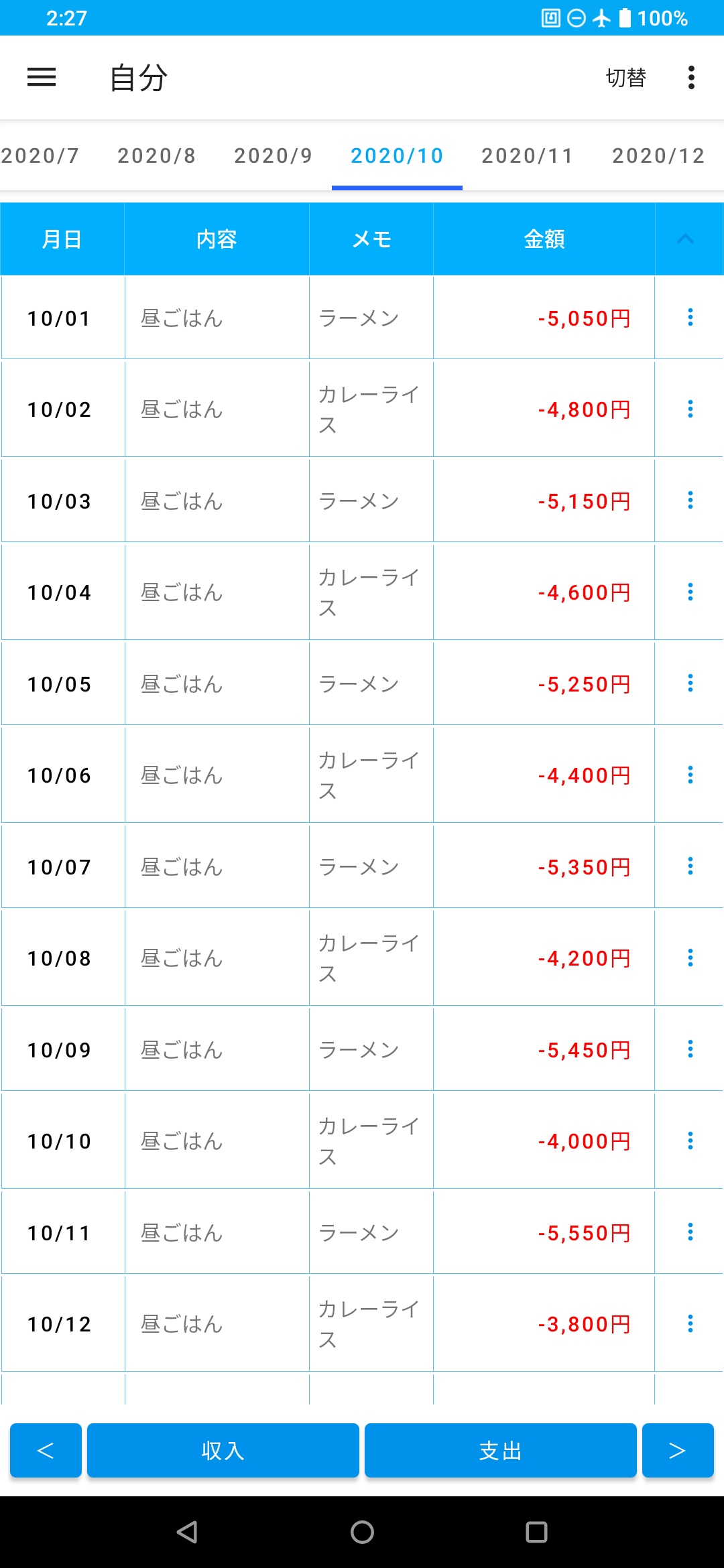Switch to the 2020/11 month tab
Image resolution: width=724 pixels, height=1568 pixels.
527,156
